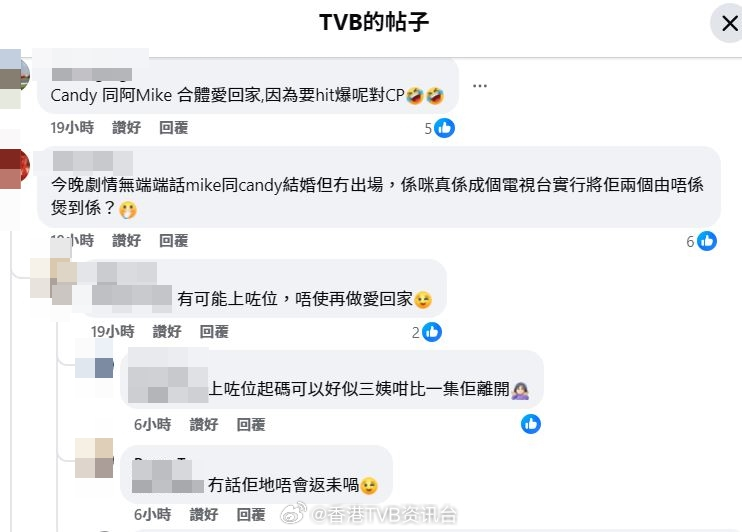Reply to the 今晚劇情無端端 comment

[x=173, y=241]
